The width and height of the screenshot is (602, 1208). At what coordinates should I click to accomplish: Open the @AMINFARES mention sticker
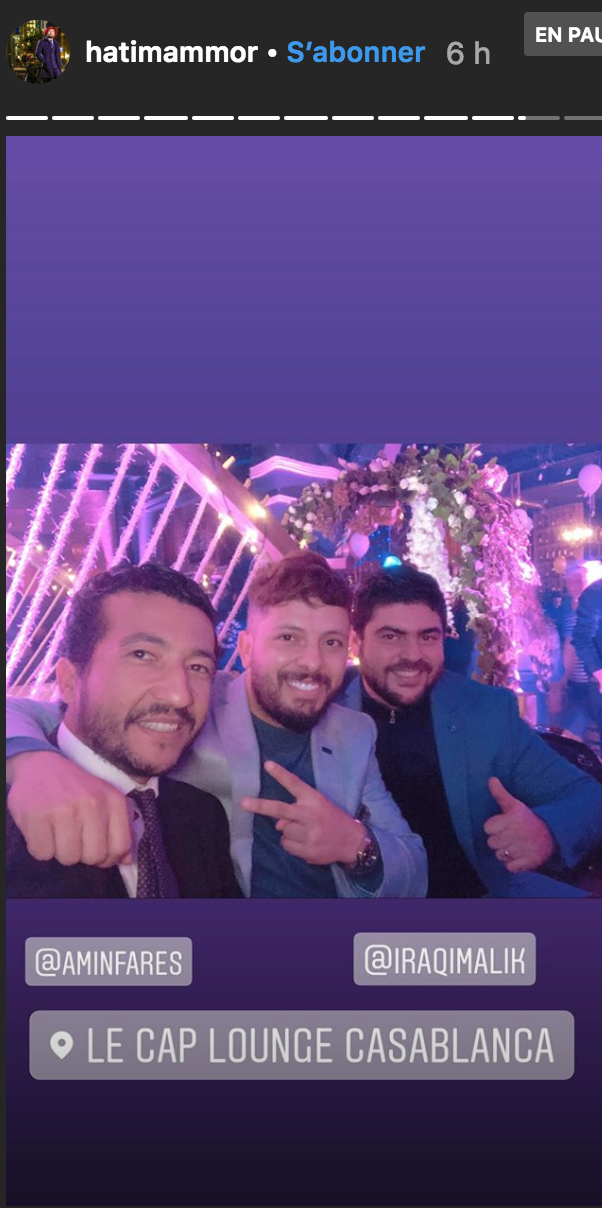[108, 962]
